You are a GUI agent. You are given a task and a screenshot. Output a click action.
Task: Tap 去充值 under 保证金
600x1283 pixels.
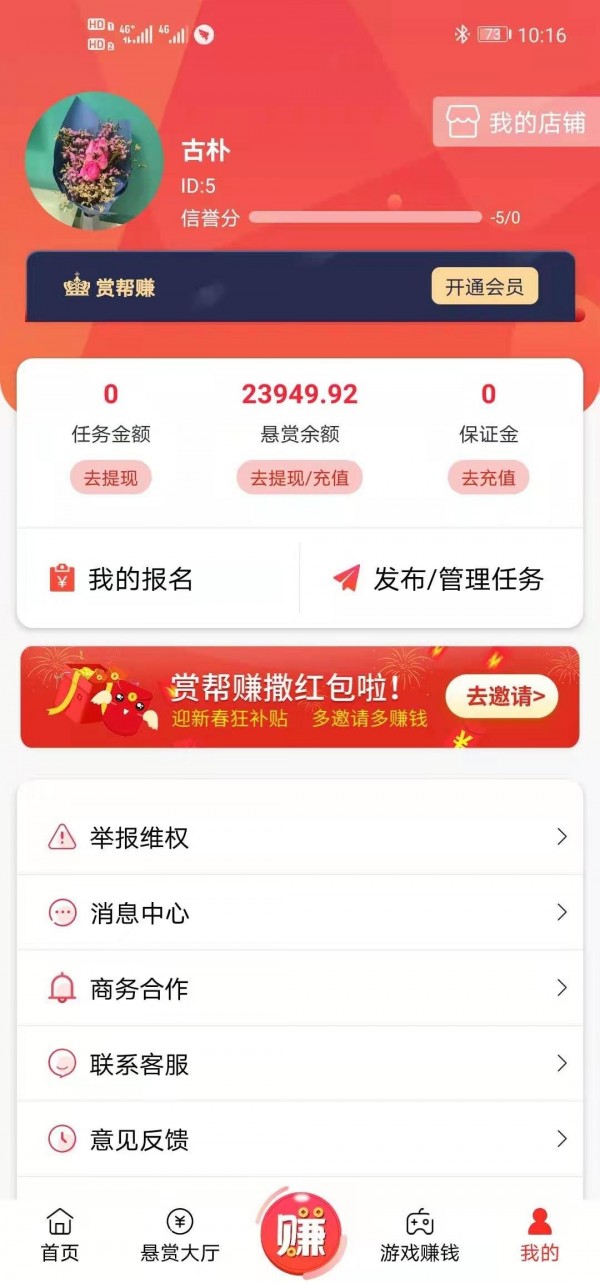click(488, 478)
